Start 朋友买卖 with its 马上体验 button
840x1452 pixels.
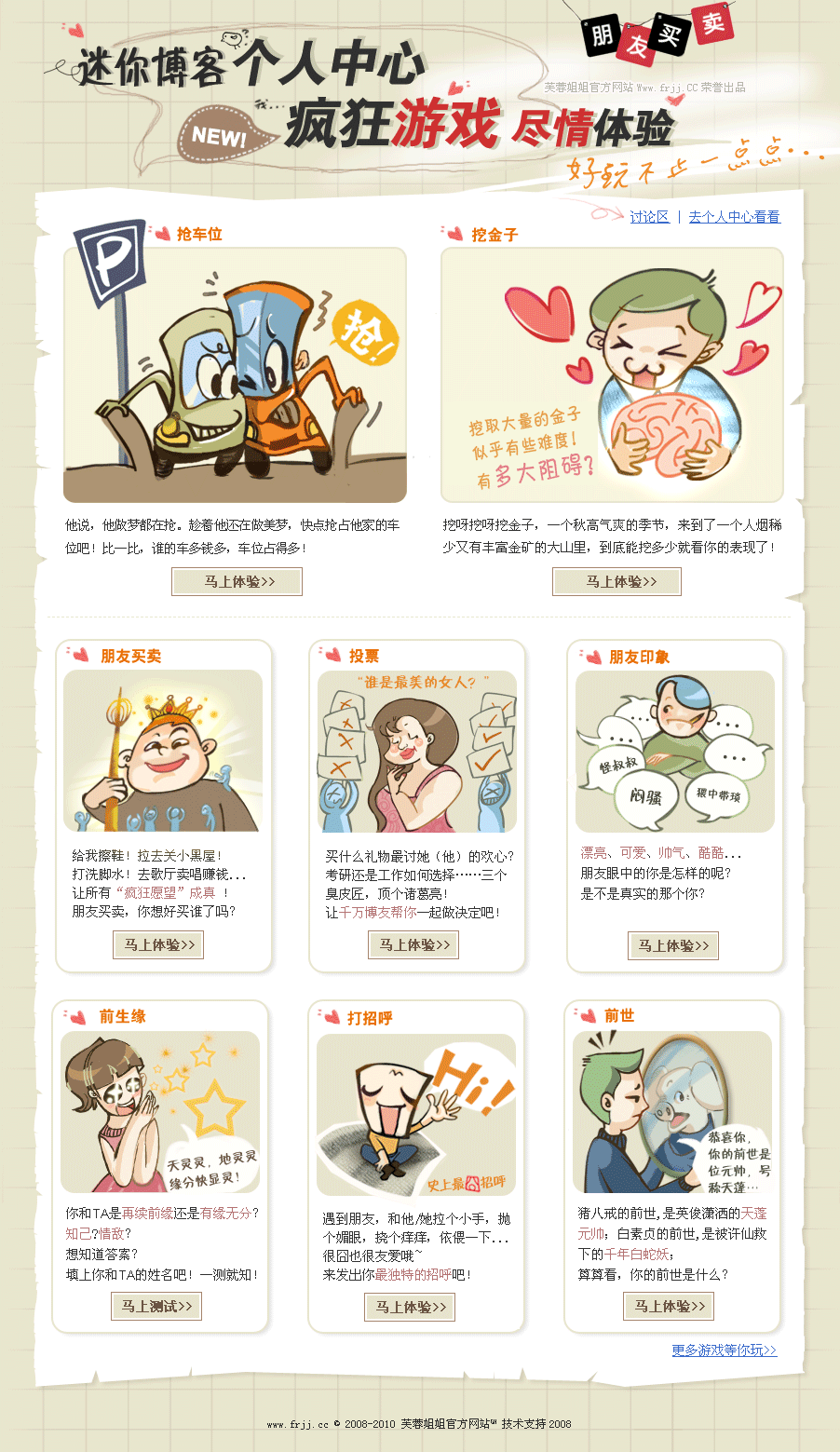tap(158, 945)
